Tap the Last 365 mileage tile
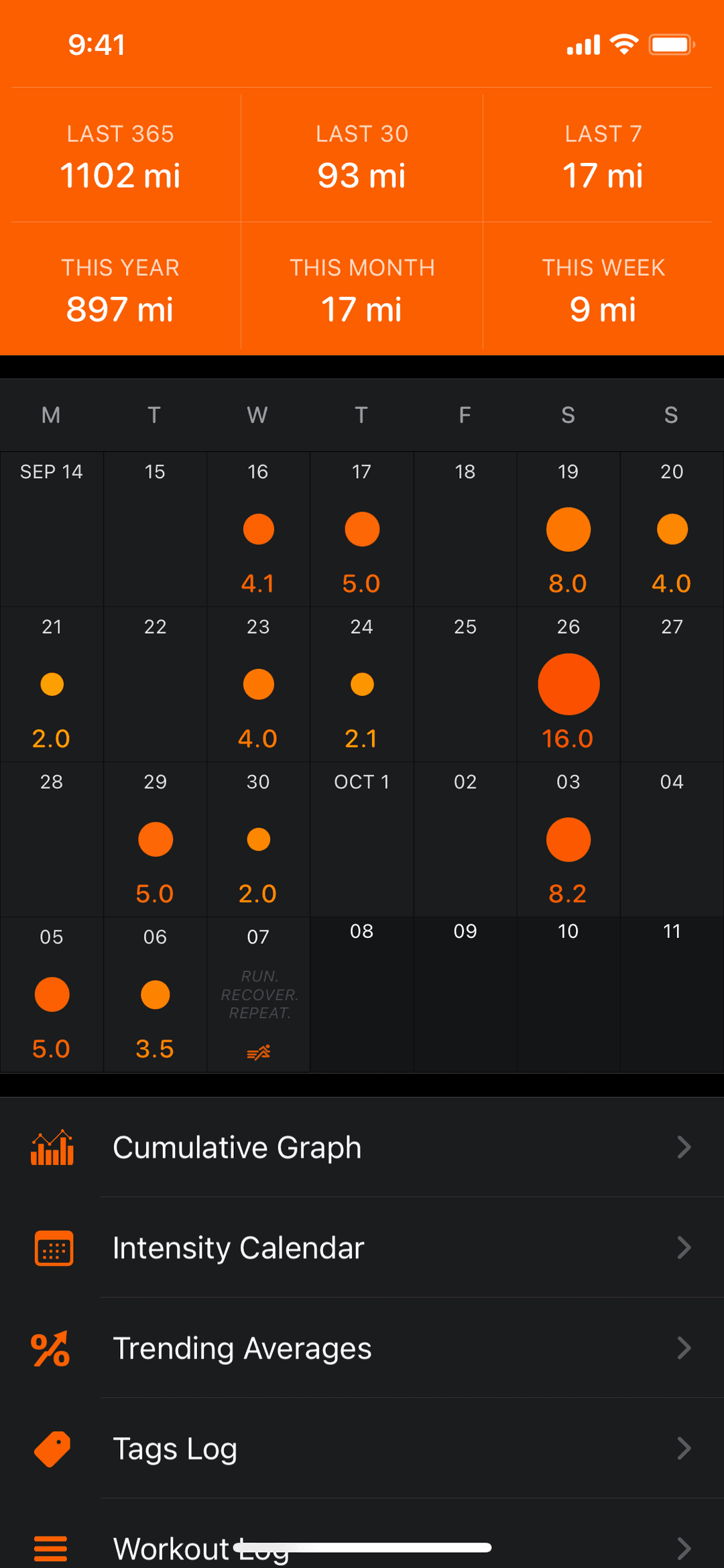724x1568 pixels. (x=121, y=158)
